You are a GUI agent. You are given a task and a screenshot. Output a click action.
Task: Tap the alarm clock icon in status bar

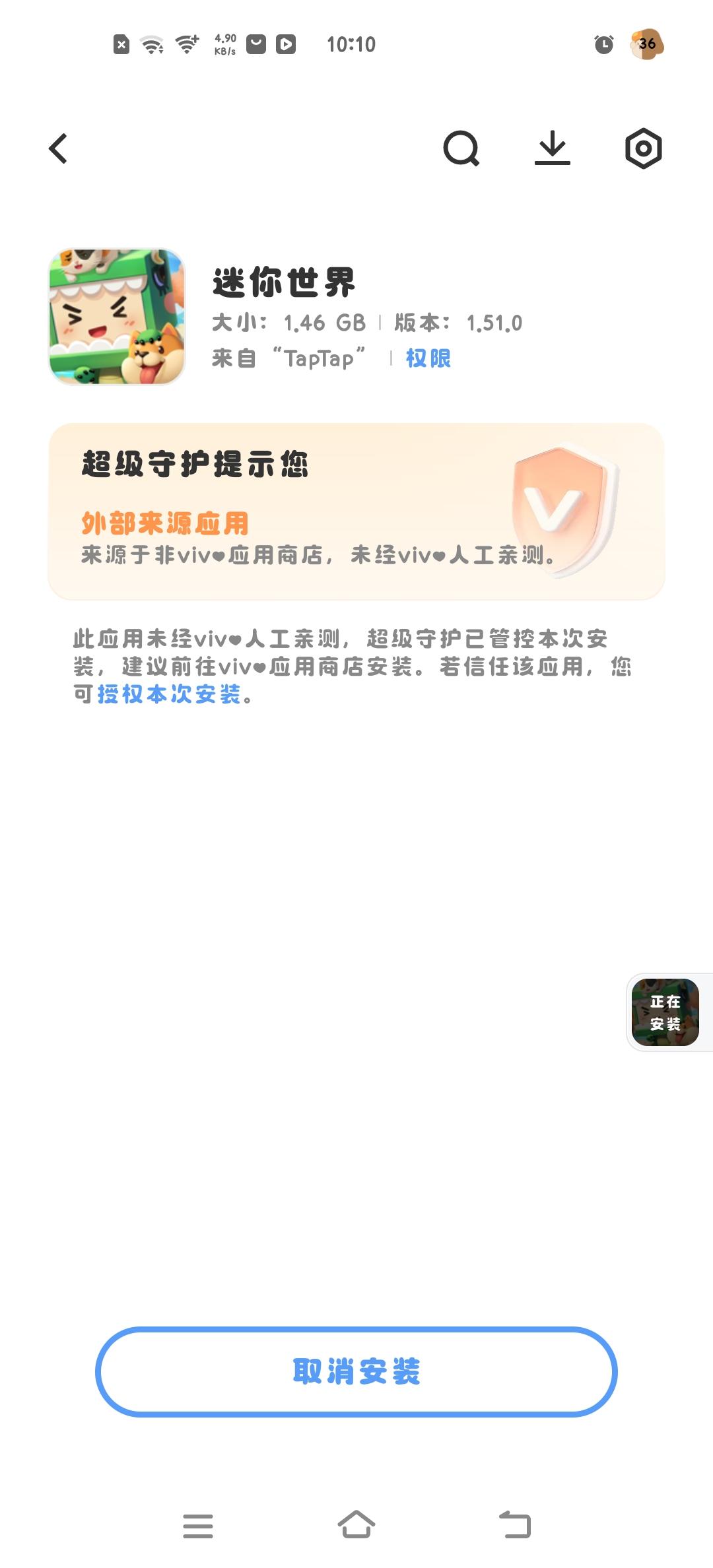click(603, 44)
